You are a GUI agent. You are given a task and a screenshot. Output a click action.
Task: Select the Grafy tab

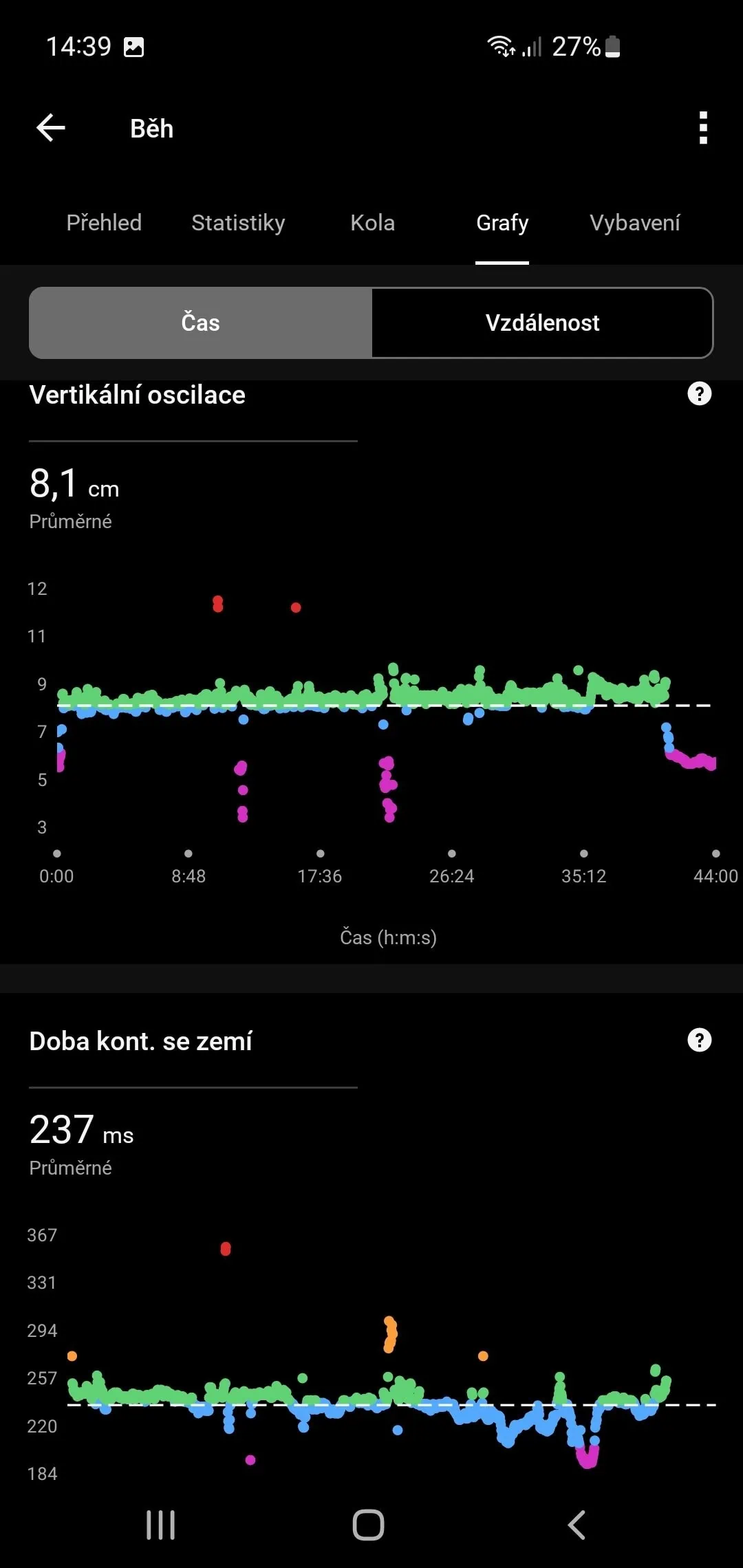coord(502,223)
